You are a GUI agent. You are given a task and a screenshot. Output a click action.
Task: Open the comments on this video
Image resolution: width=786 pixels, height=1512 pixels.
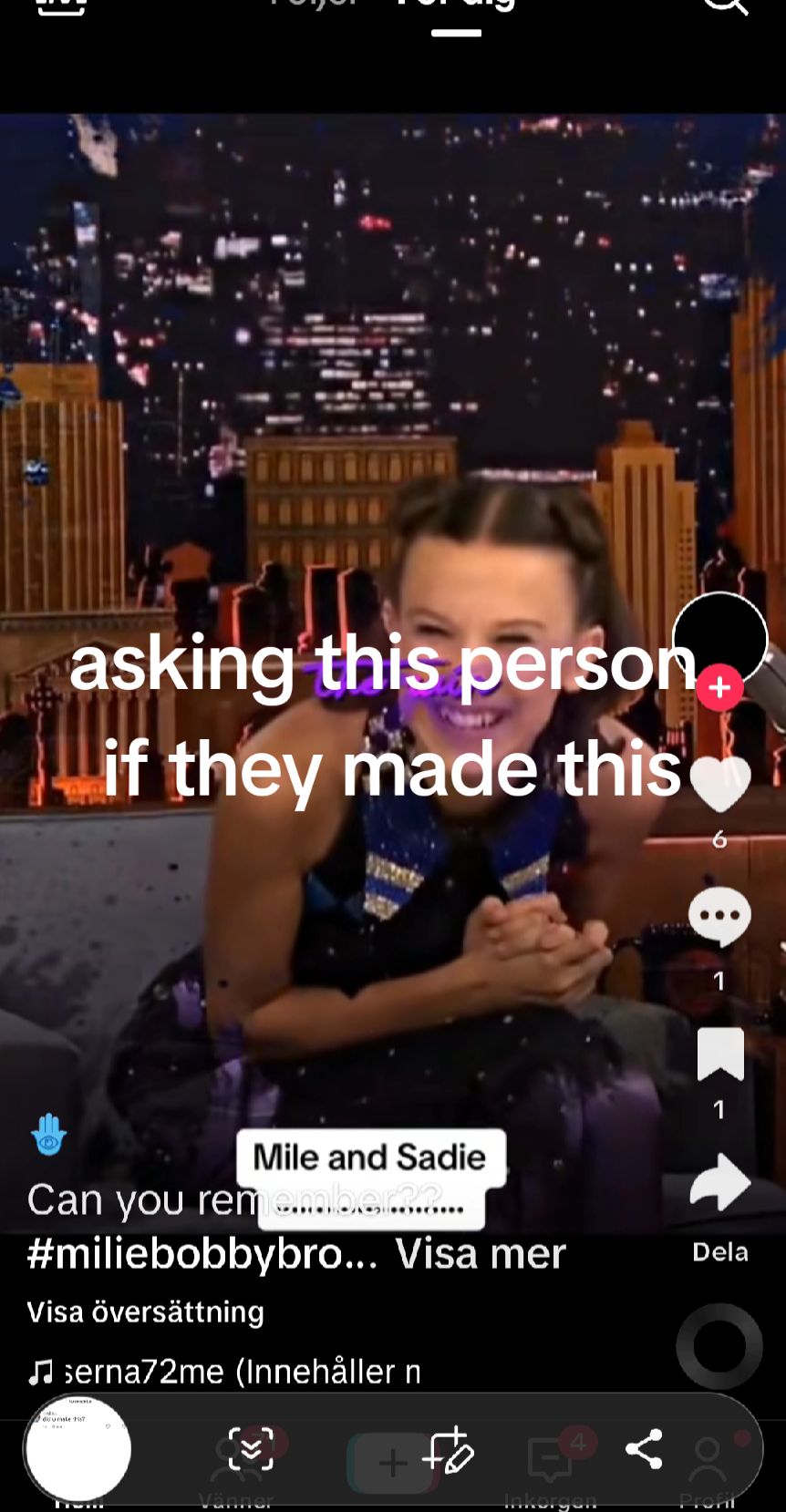click(x=719, y=916)
